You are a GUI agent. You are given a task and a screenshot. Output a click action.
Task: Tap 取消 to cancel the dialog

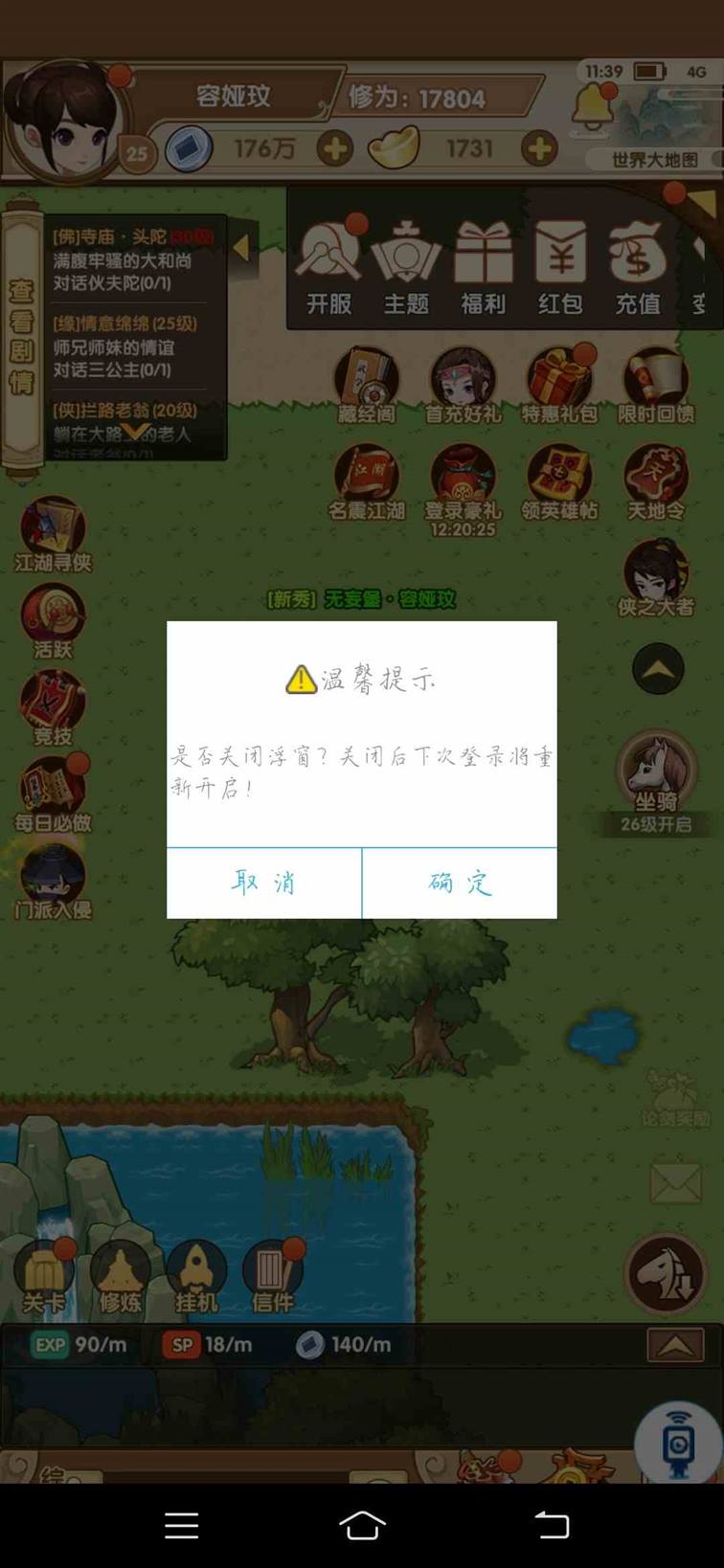point(264,883)
